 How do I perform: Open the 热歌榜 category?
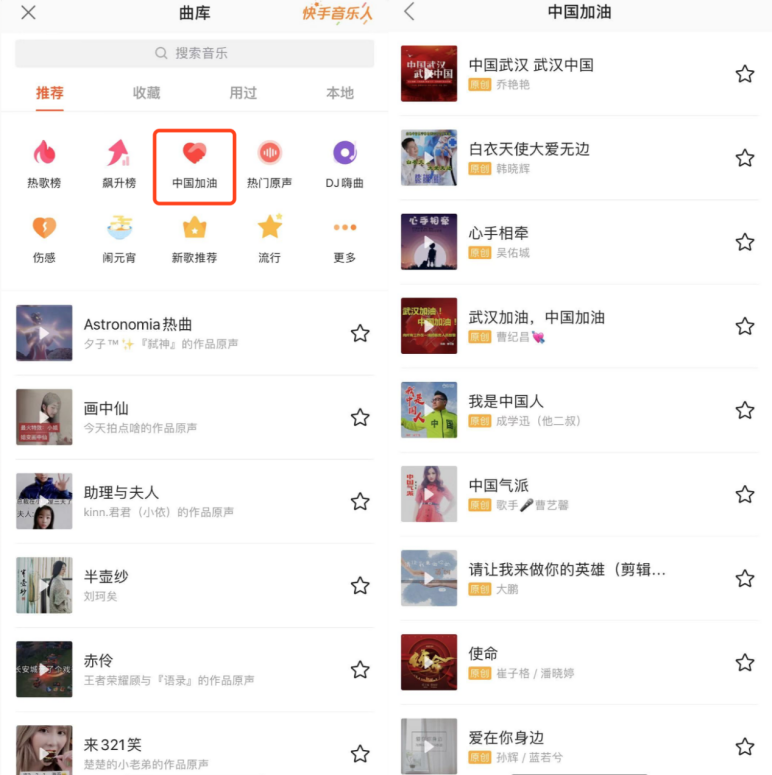pyautogui.click(x=44, y=163)
